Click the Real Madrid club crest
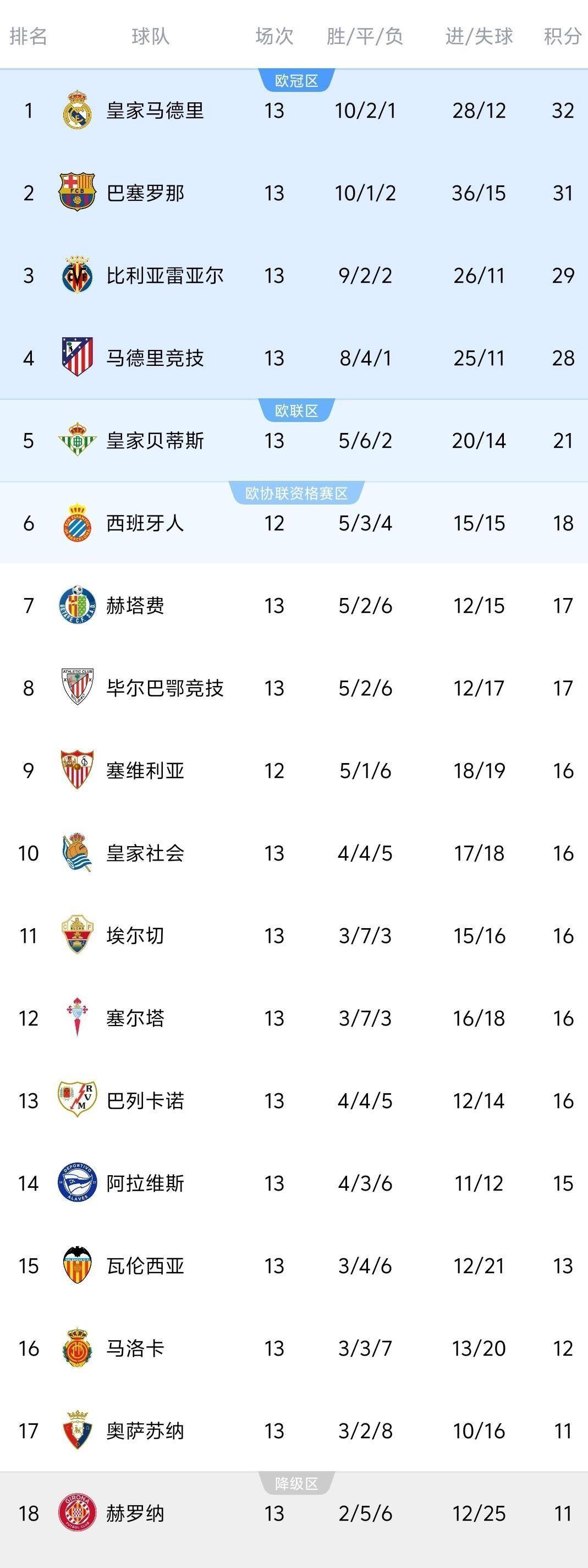The width and height of the screenshot is (588, 1568). click(78, 111)
